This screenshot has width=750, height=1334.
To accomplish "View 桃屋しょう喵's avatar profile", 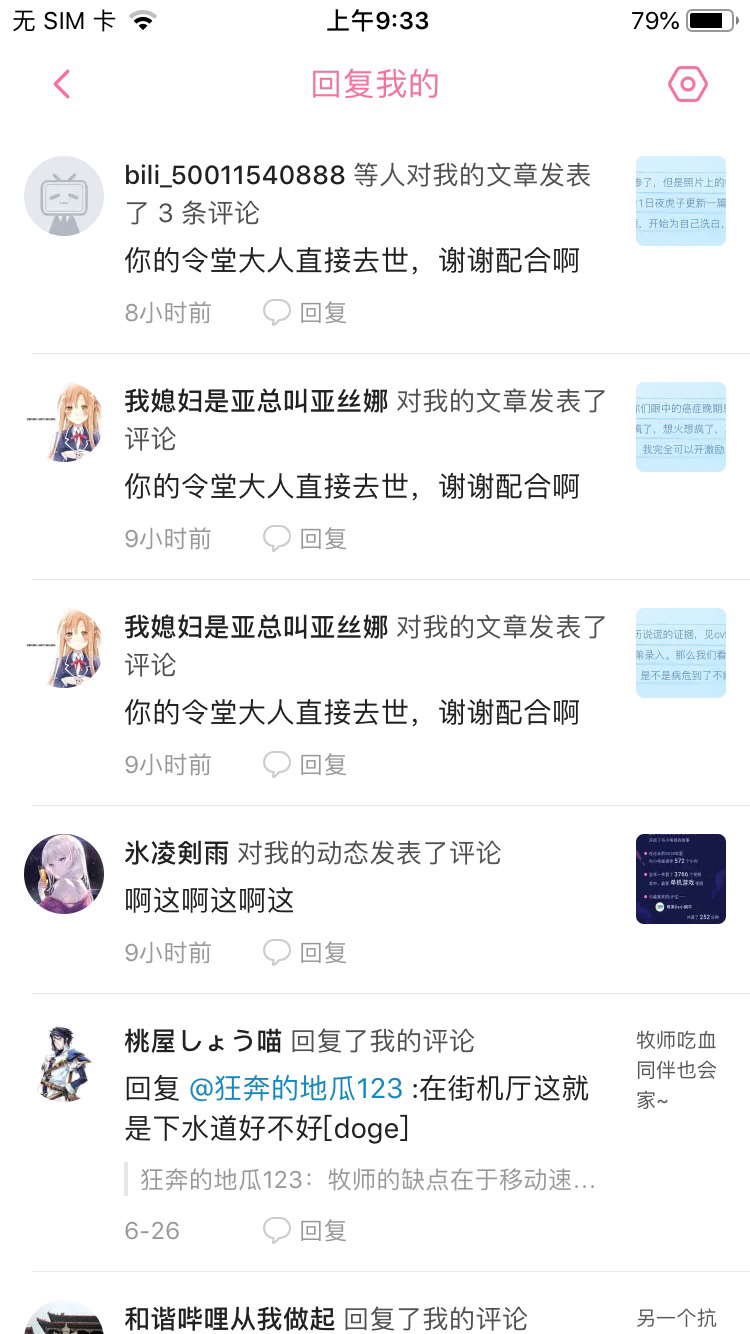I will [64, 1062].
